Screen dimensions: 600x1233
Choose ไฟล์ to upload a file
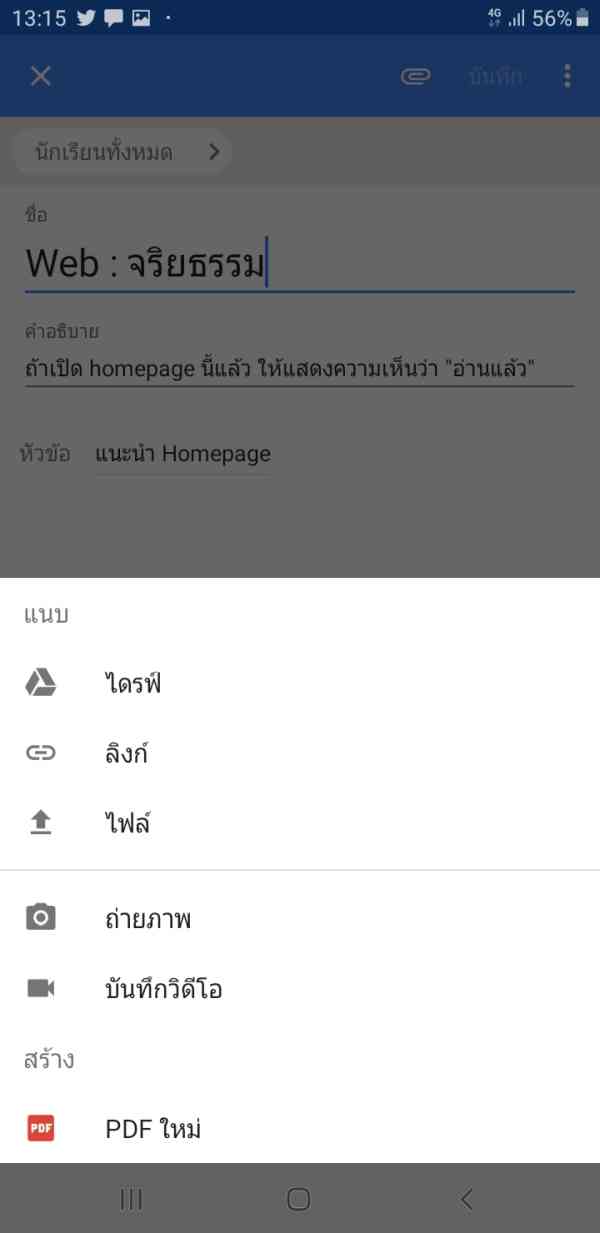[300, 824]
